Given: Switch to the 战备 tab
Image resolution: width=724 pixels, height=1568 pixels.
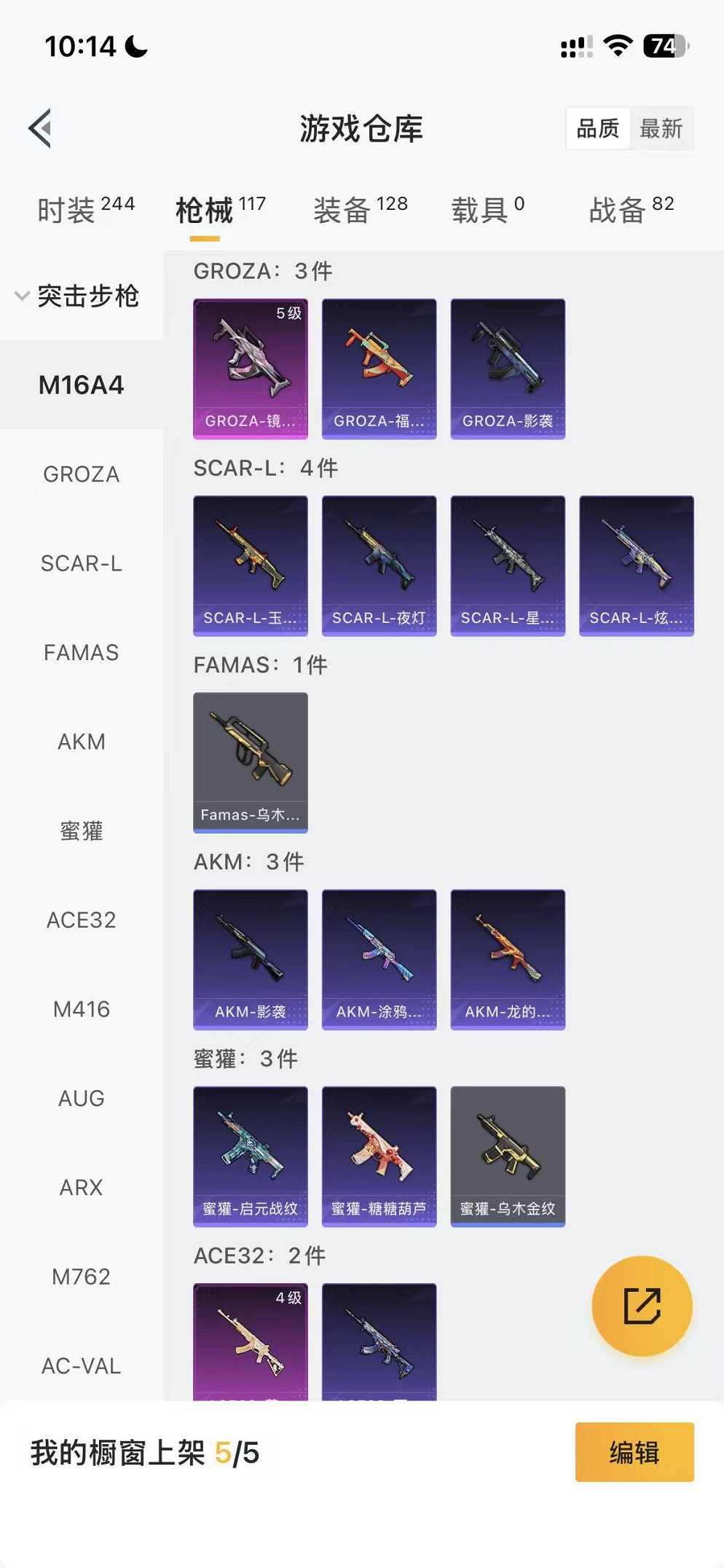Looking at the screenshot, I should (x=631, y=210).
